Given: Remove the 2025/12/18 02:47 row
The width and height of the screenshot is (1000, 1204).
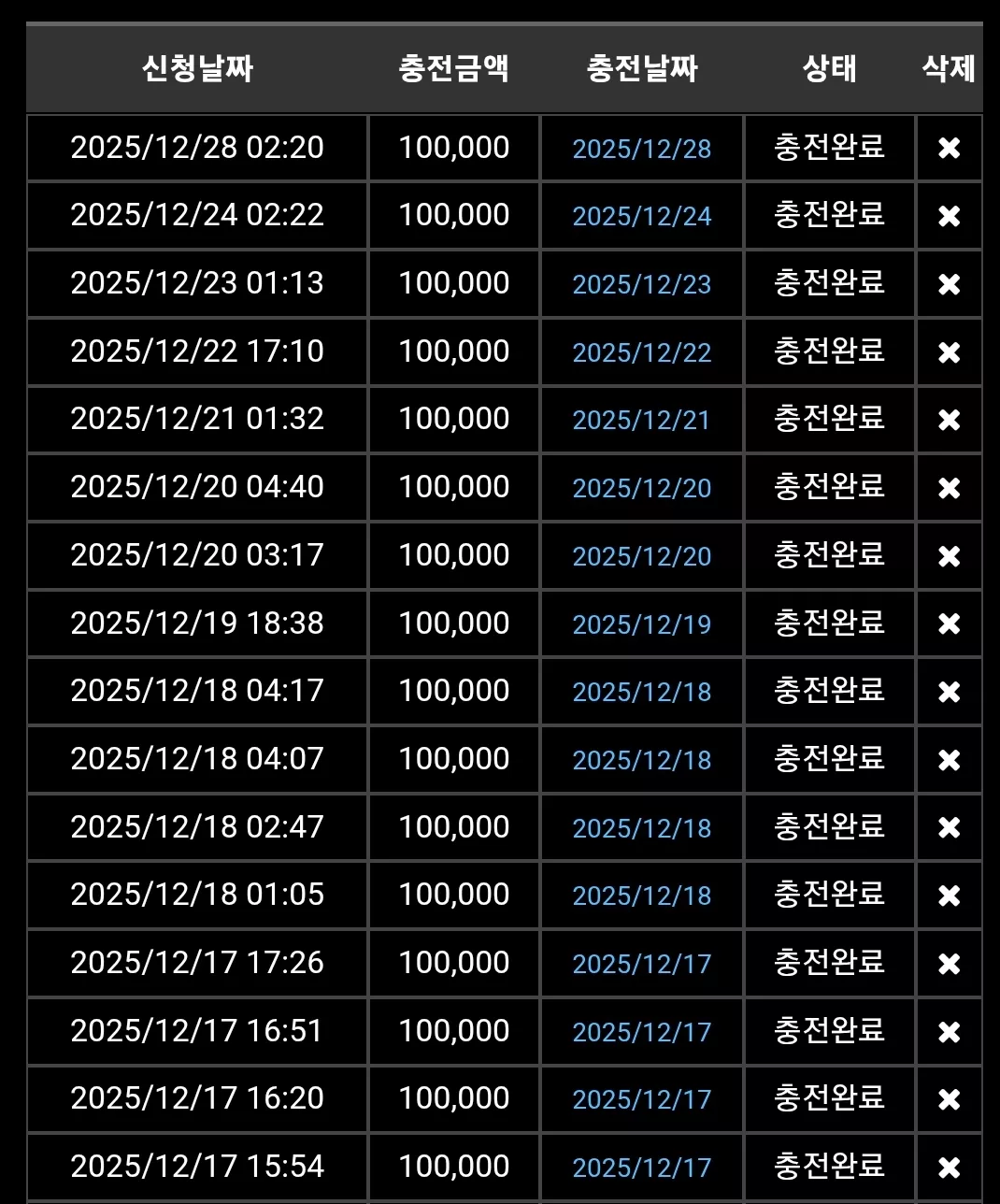Looking at the screenshot, I should pyautogui.click(x=949, y=827).
